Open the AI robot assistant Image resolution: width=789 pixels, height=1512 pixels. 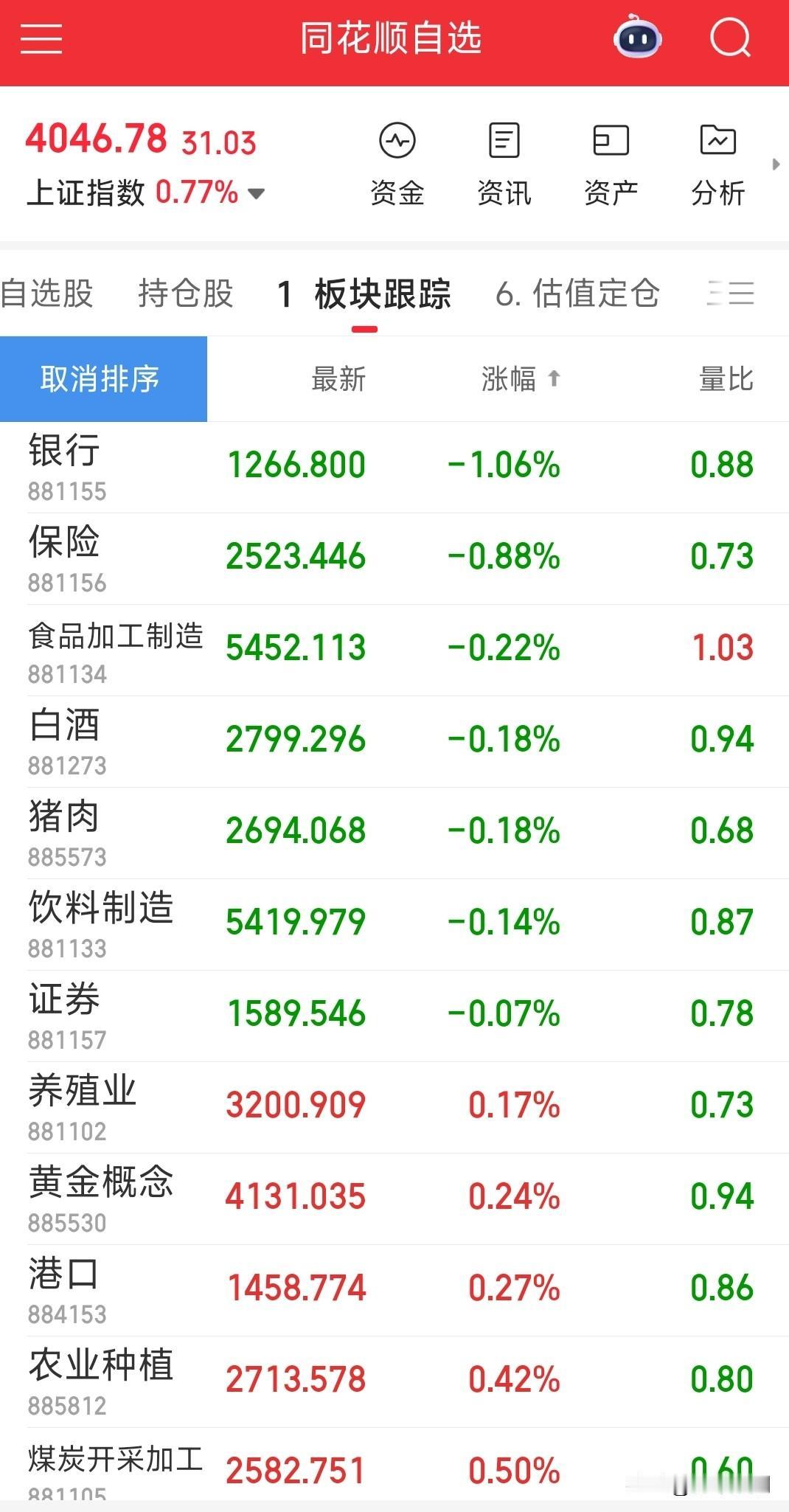click(636, 37)
